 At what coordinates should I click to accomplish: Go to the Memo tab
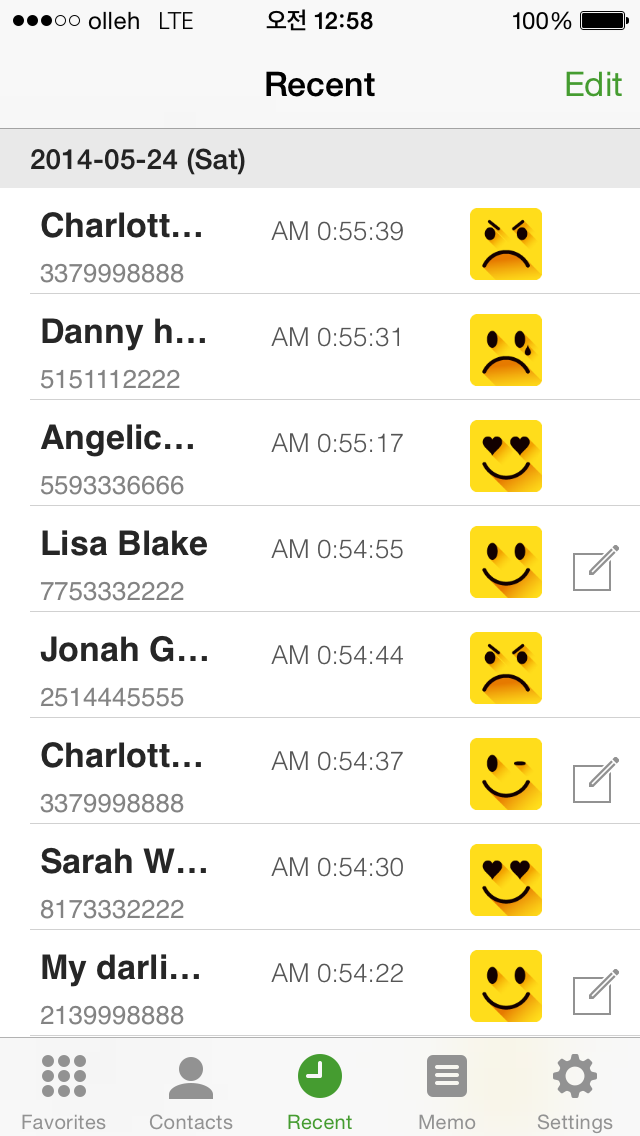[446, 1091]
